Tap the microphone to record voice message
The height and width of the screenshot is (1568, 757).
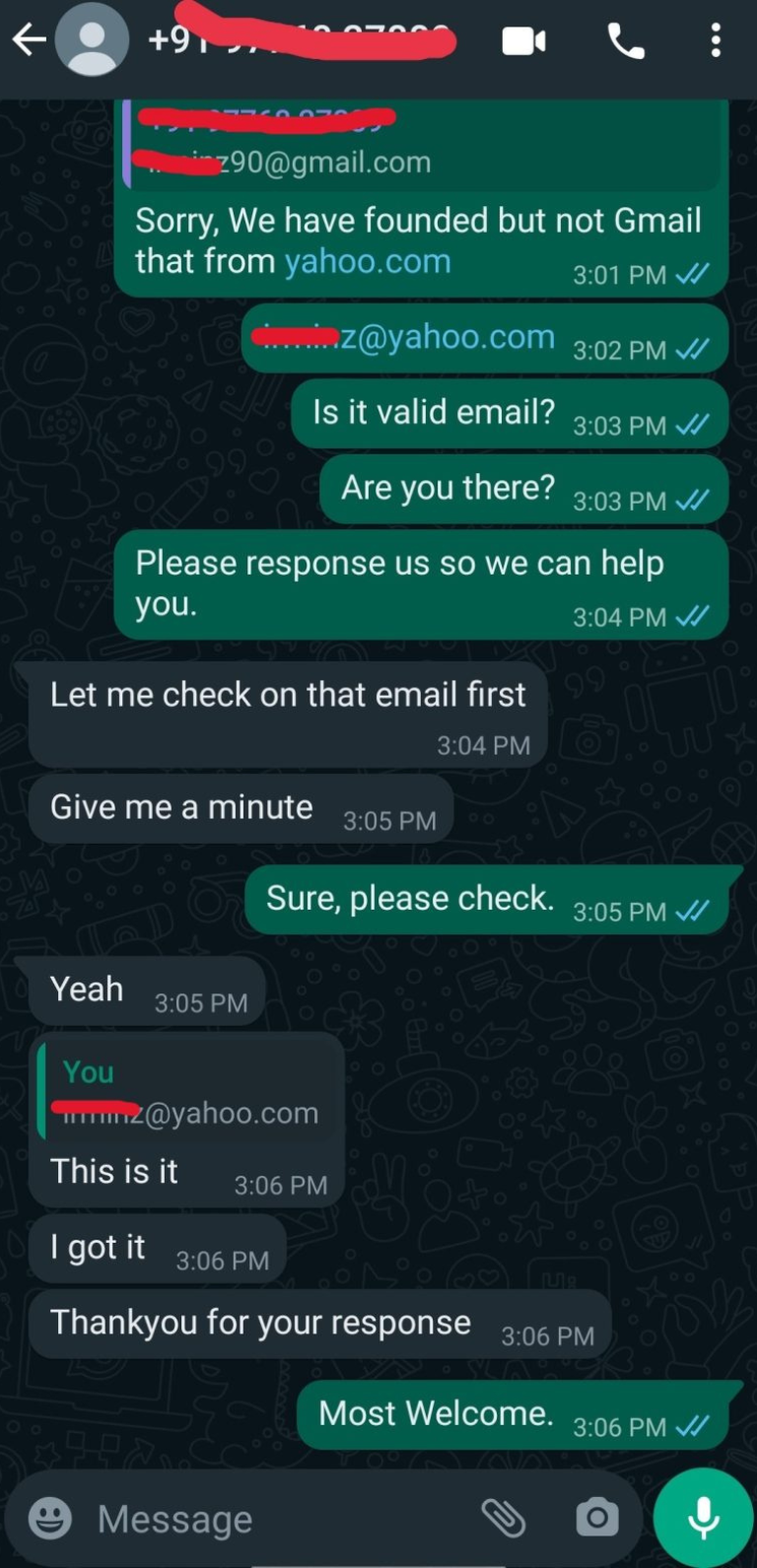(x=701, y=1516)
